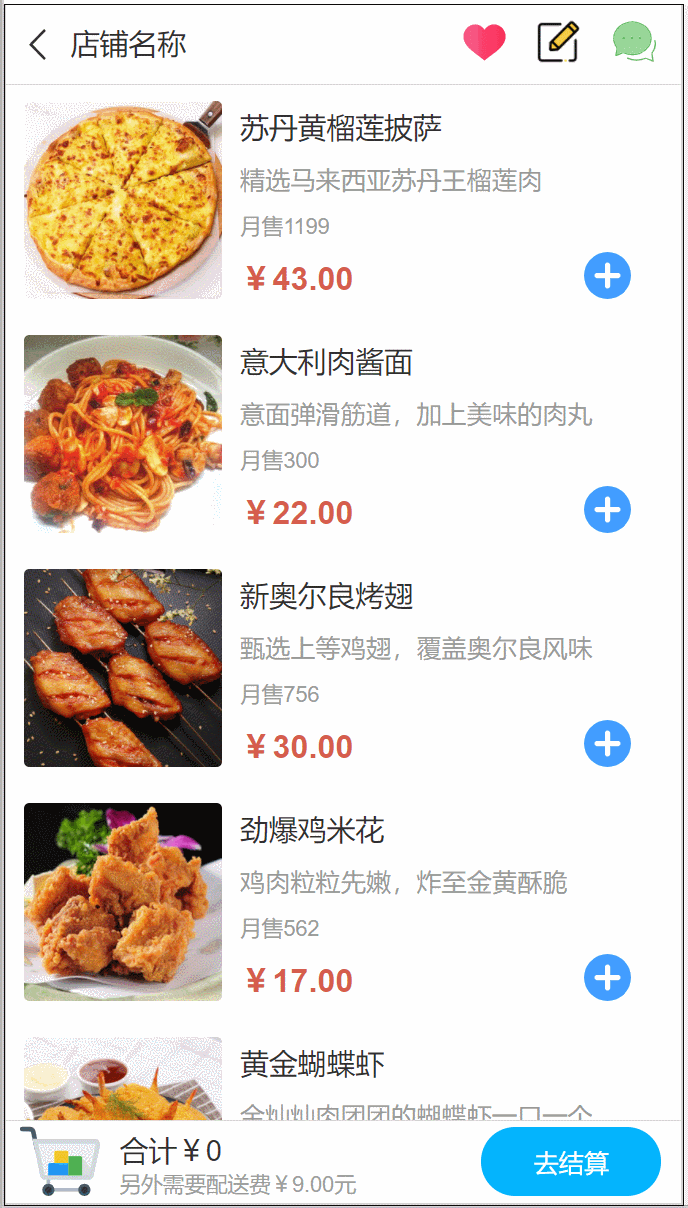688x1208 pixels.
Task: View the 劲爆鸡米花 dish photo
Action: 123,902
